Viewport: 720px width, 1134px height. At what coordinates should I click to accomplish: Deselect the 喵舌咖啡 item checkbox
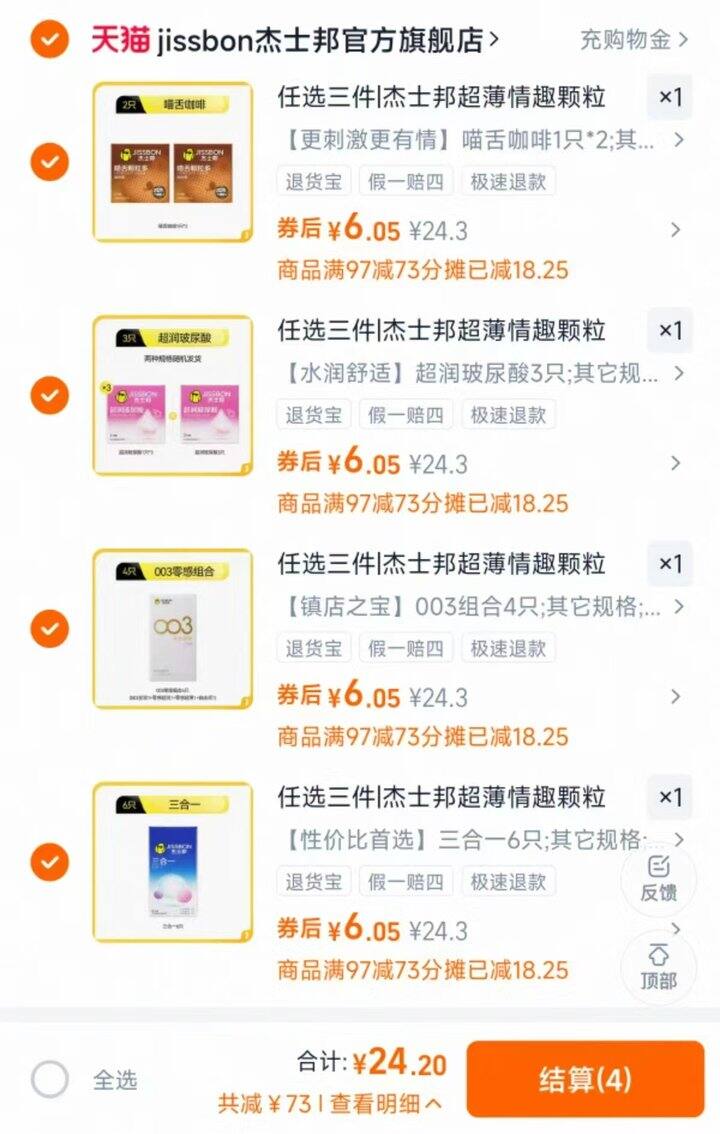[49, 162]
